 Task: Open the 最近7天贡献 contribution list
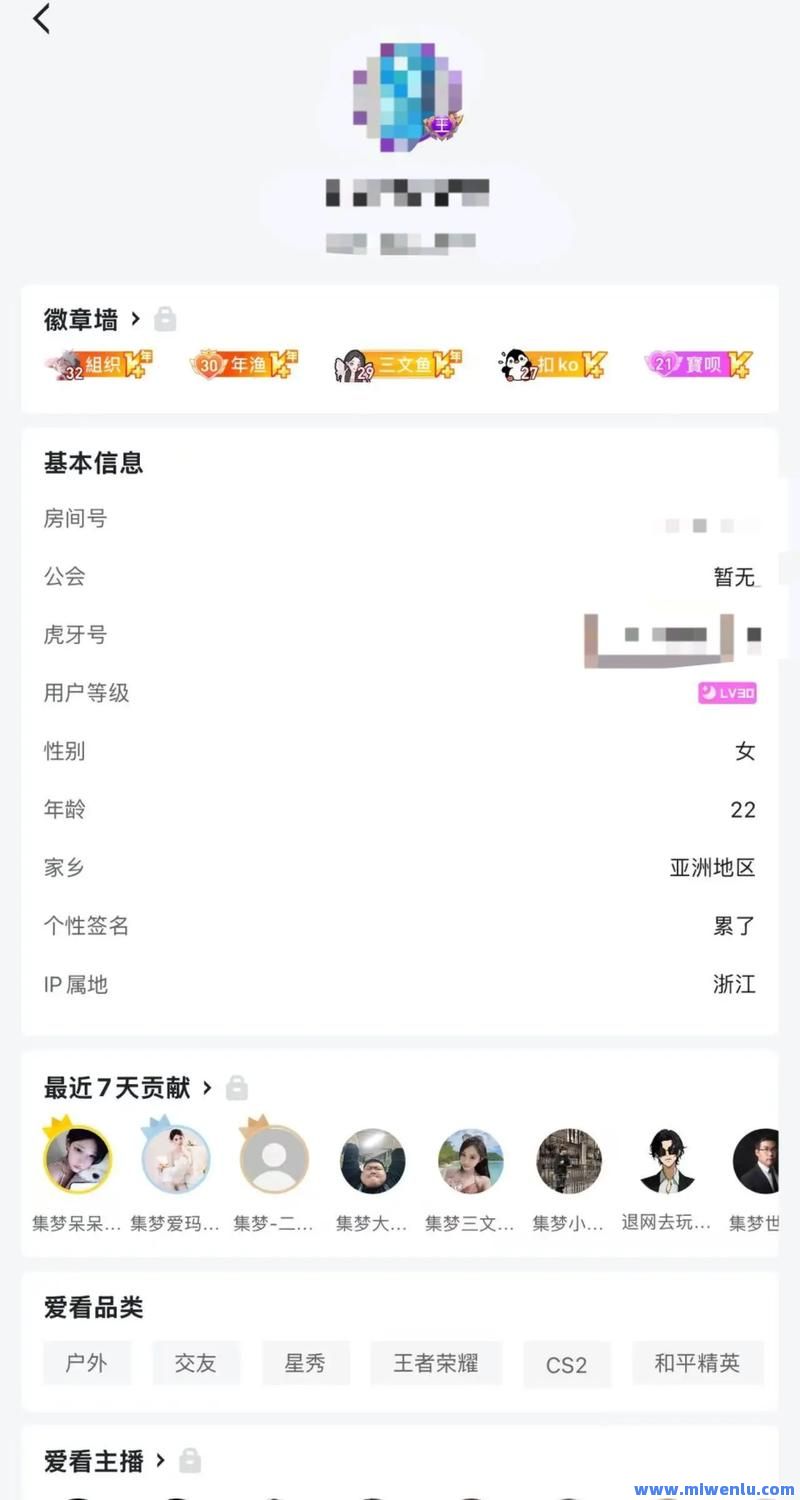coord(128,1088)
